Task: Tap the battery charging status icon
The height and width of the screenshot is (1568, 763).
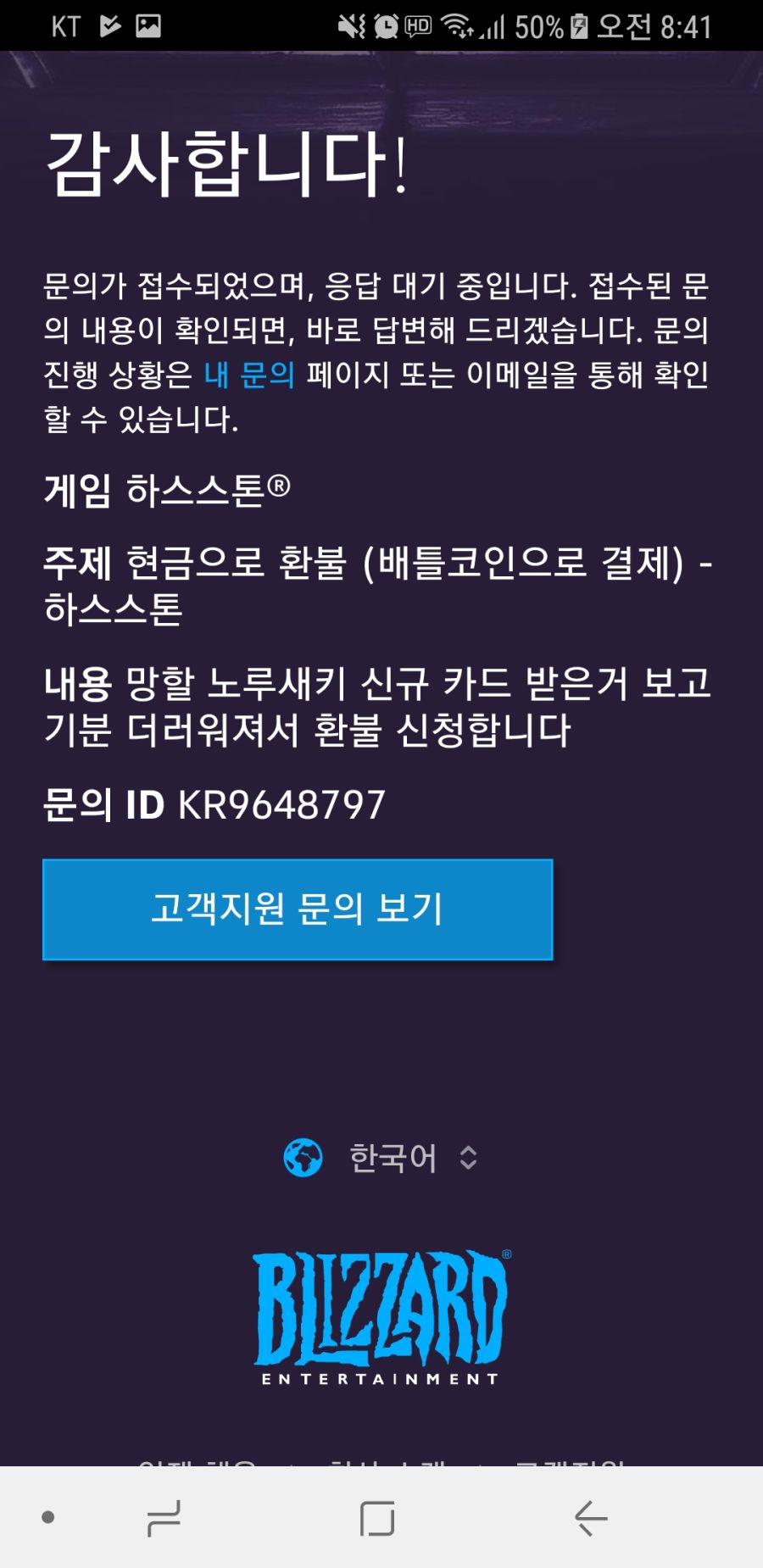Action: pos(581,25)
